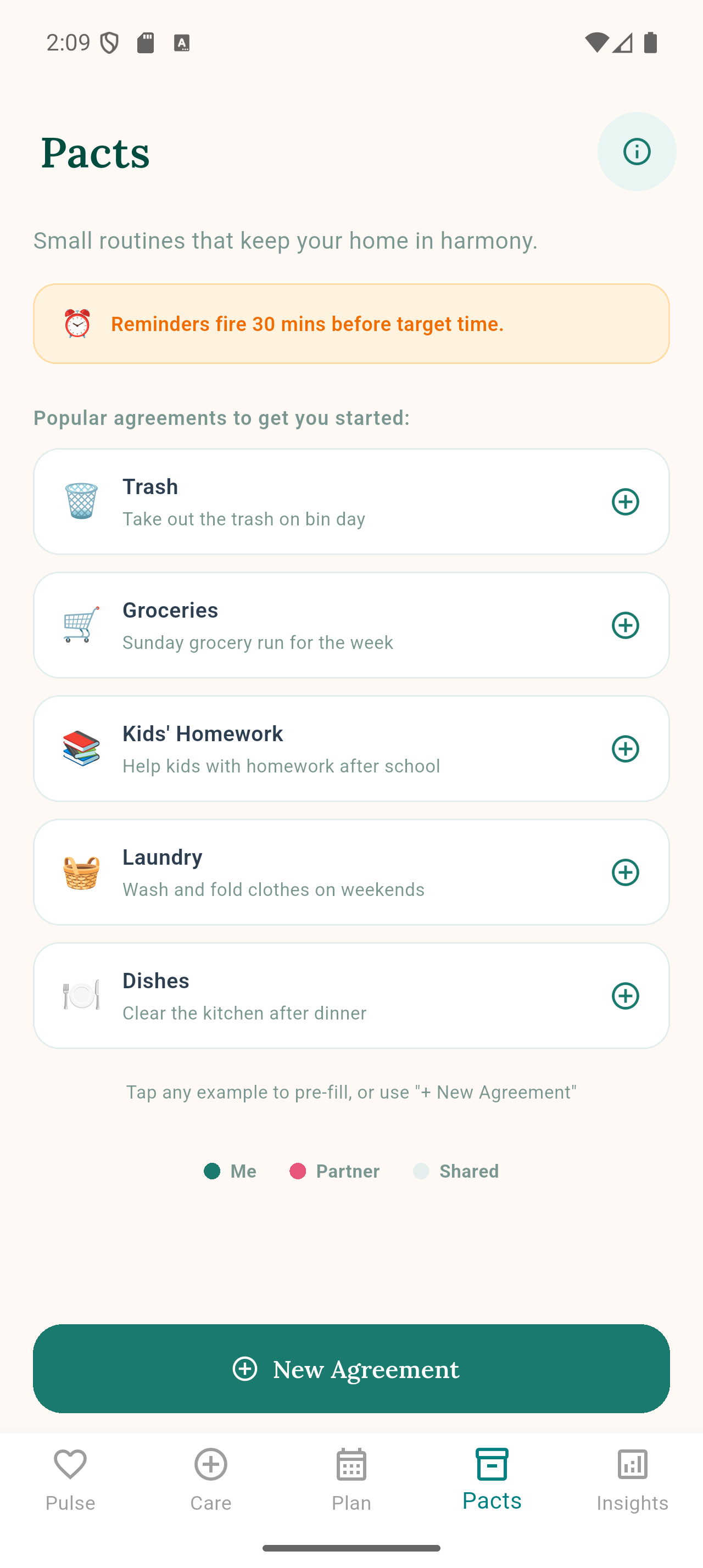Select the Insights tab label
703x1568 pixels.
coord(632,1502)
